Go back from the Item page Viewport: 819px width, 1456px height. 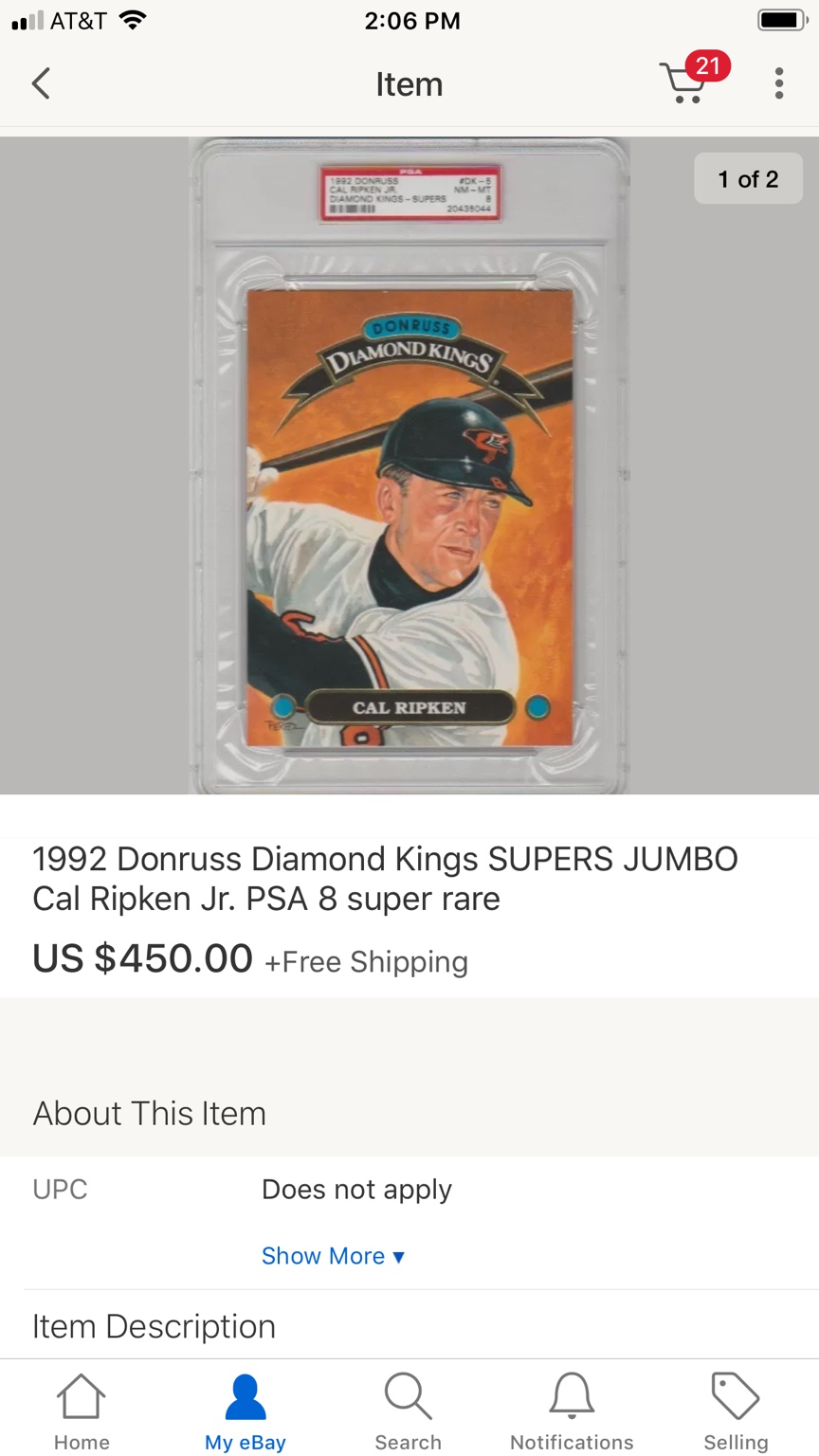pyautogui.click(x=41, y=83)
